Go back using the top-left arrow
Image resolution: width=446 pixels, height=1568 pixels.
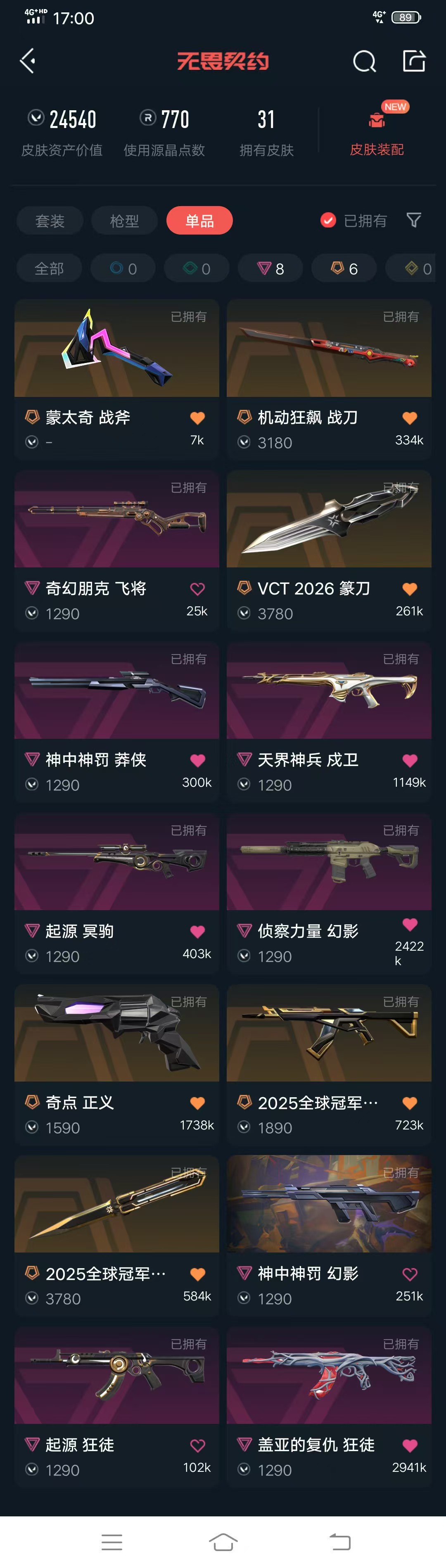click(27, 61)
